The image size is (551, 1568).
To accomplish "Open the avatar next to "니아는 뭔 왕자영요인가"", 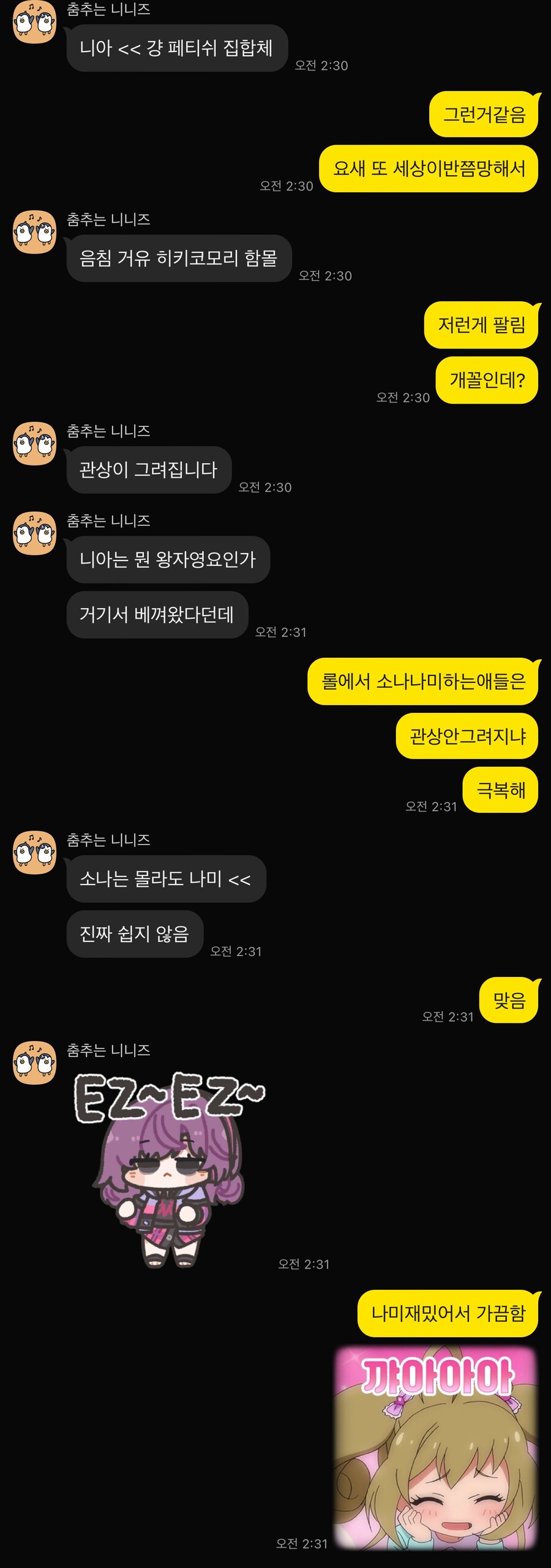I will [34, 533].
